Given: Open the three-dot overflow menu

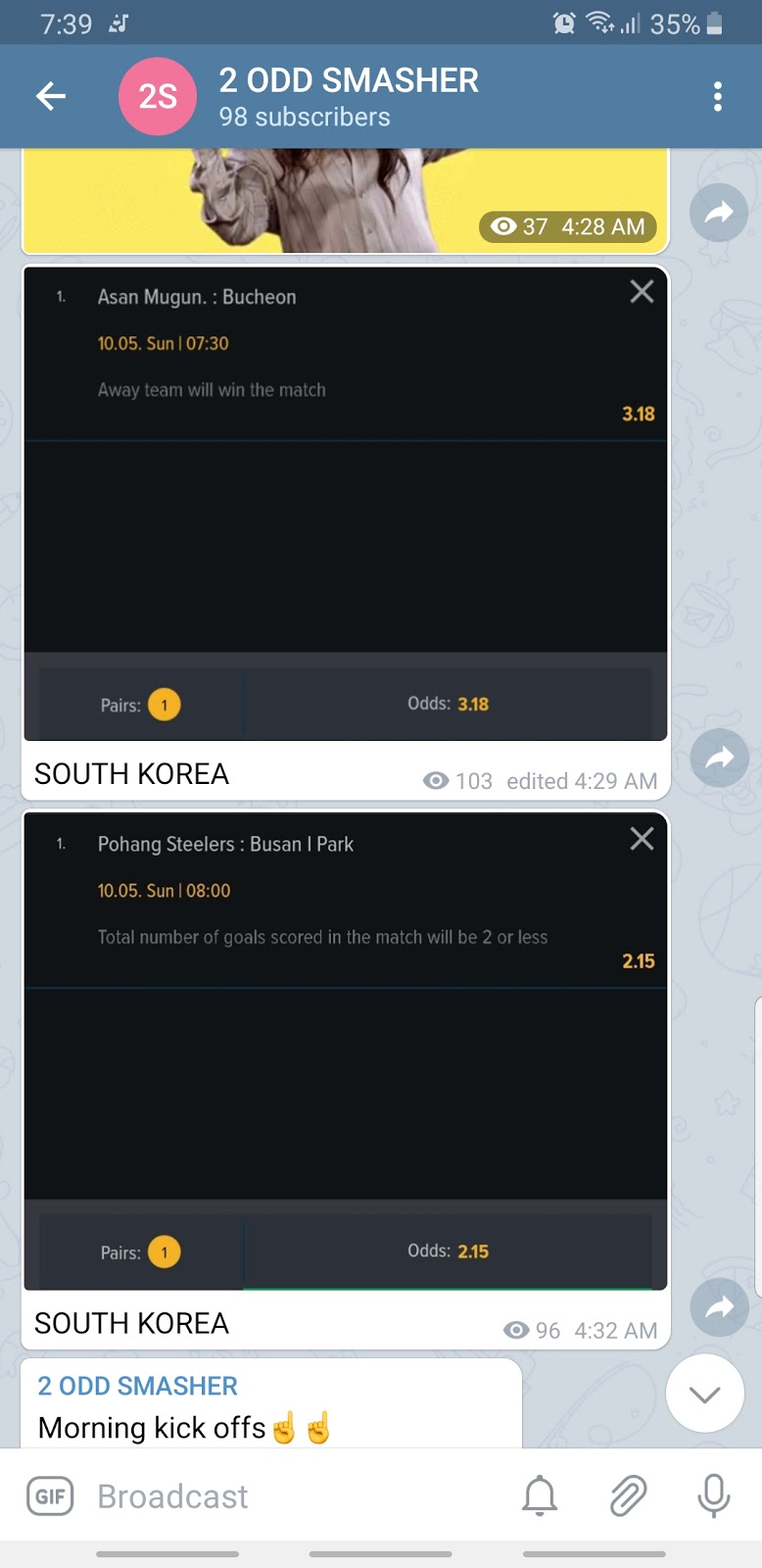Looking at the screenshot, I should (x=718, y=96).
